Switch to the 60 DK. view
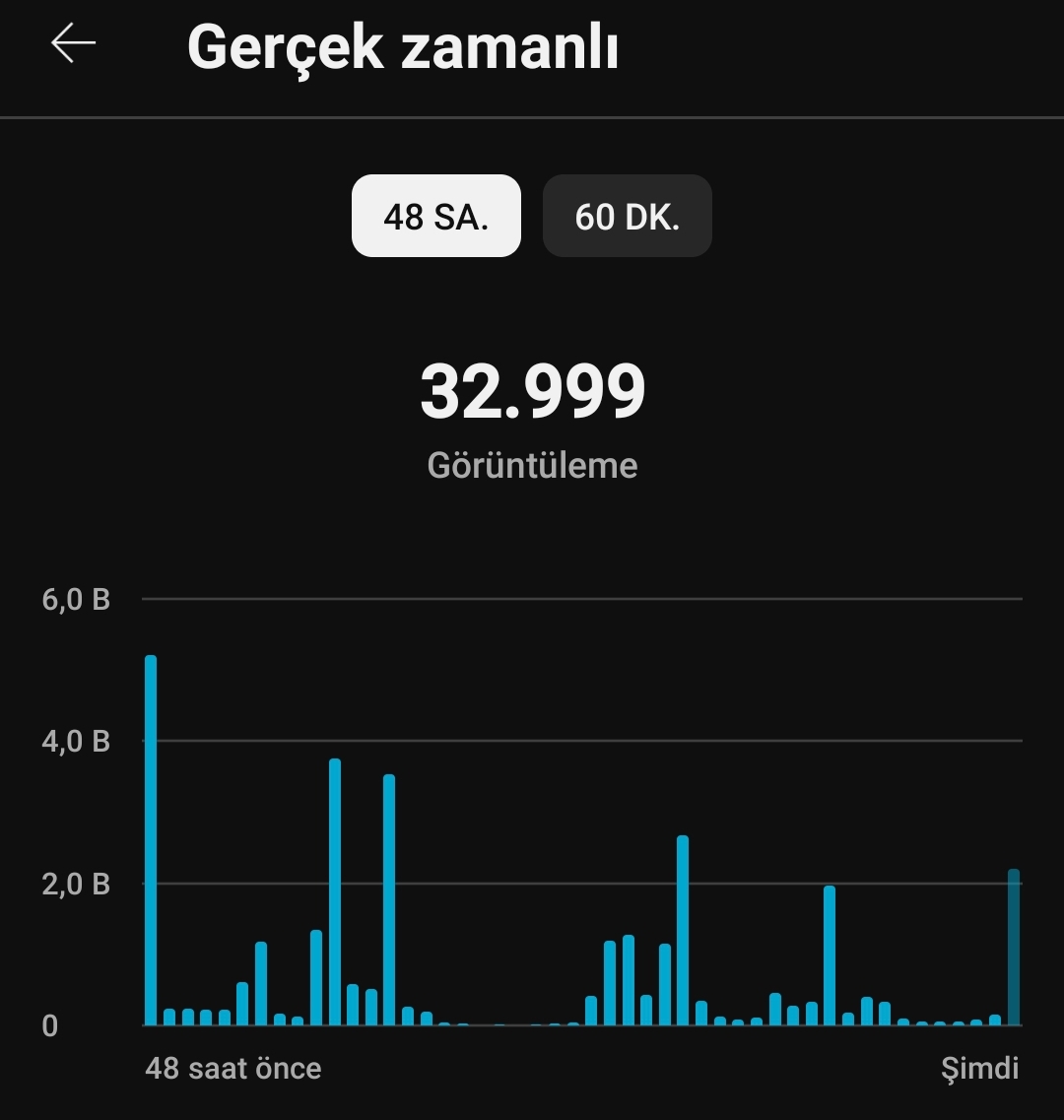This screenshot has height=1120, width=1064. (627, 216)
